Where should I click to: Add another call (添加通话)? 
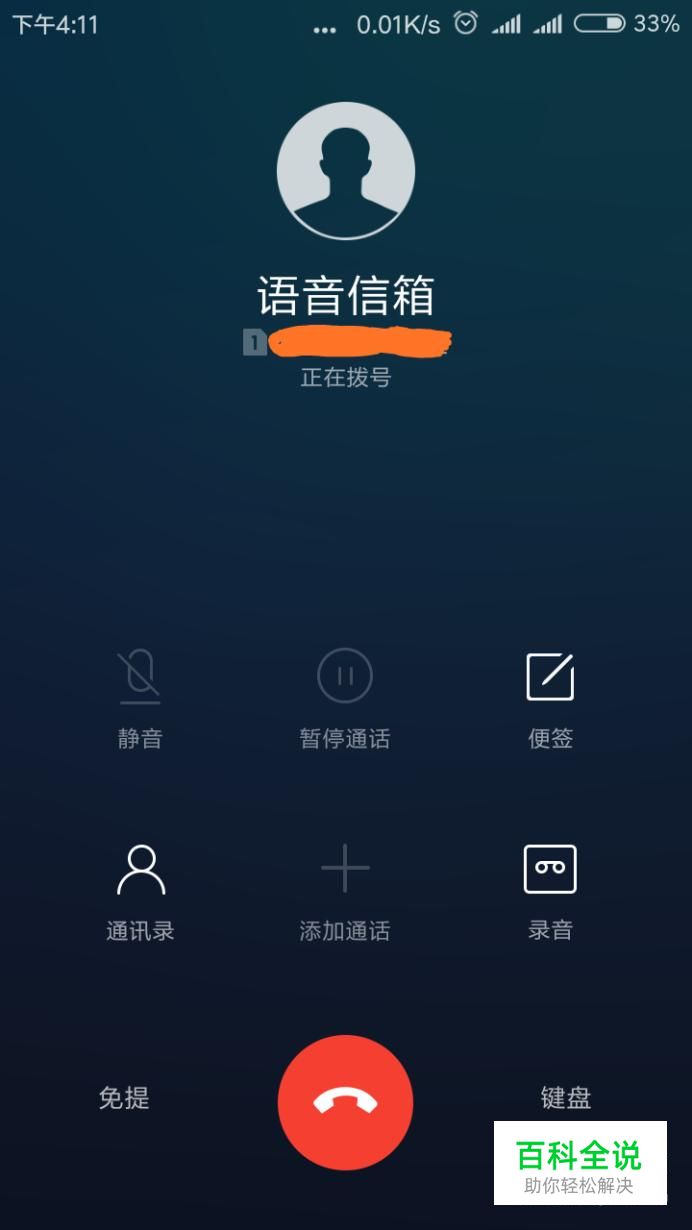coord(345,892)
